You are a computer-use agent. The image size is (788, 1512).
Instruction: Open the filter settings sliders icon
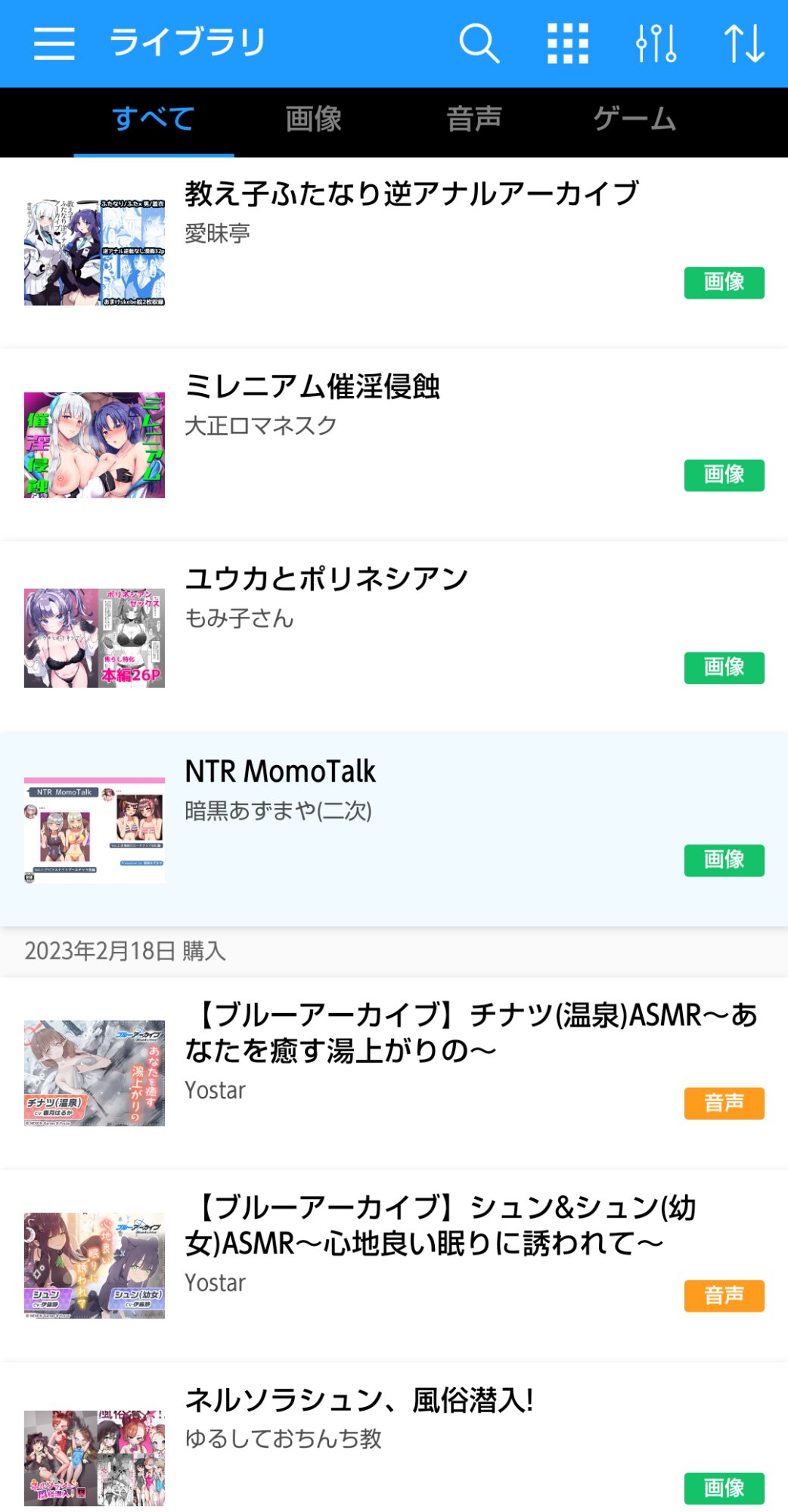[x=656, y=43]
